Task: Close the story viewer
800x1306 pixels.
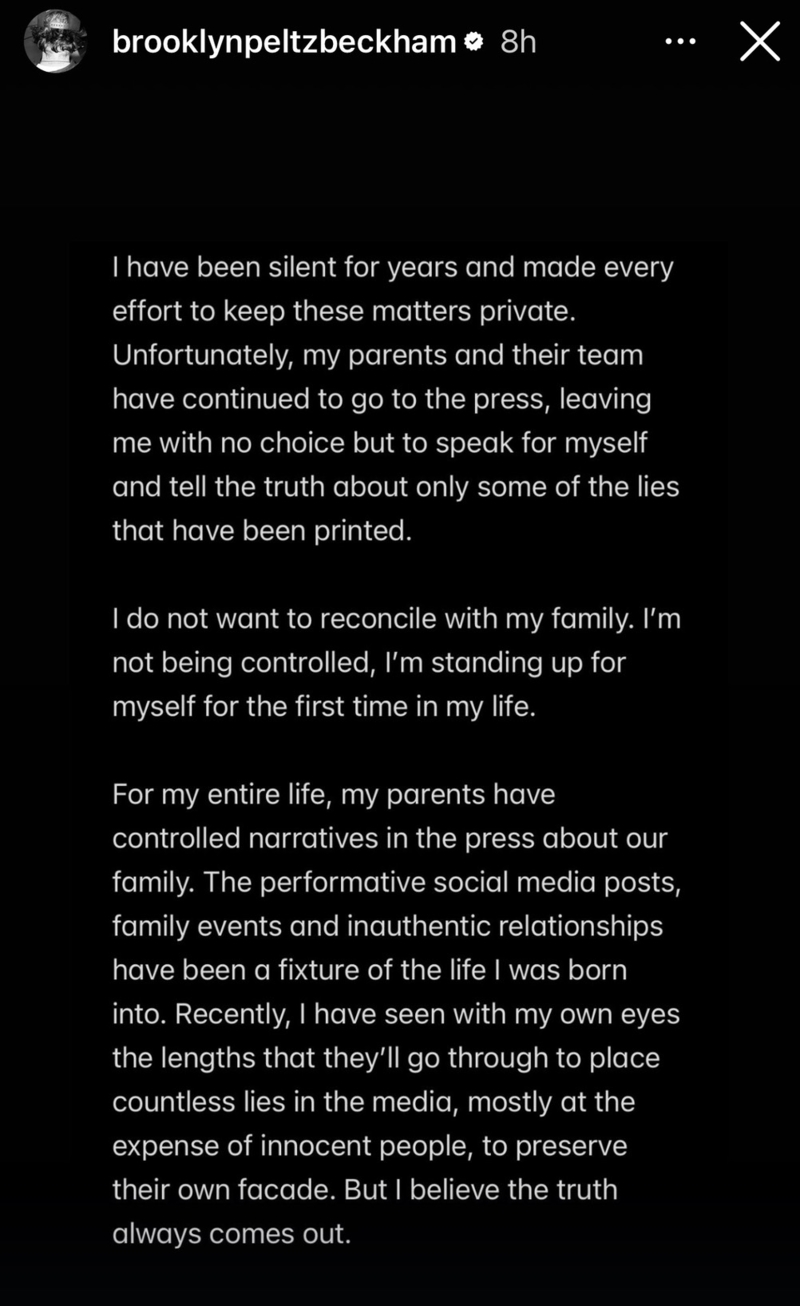Action: tap(759, 41)
